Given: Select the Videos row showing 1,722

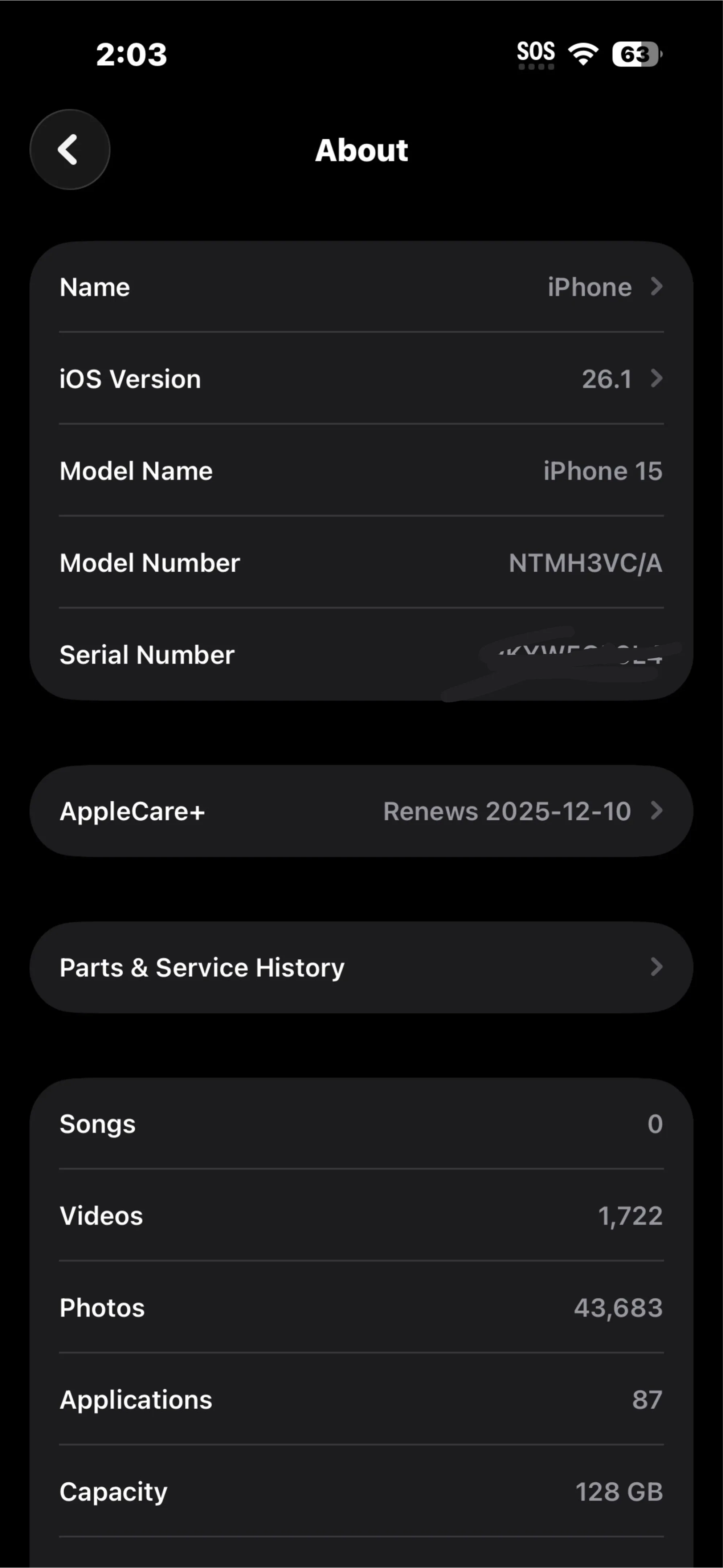Looking at the screenshot, I should (361, 1216).
